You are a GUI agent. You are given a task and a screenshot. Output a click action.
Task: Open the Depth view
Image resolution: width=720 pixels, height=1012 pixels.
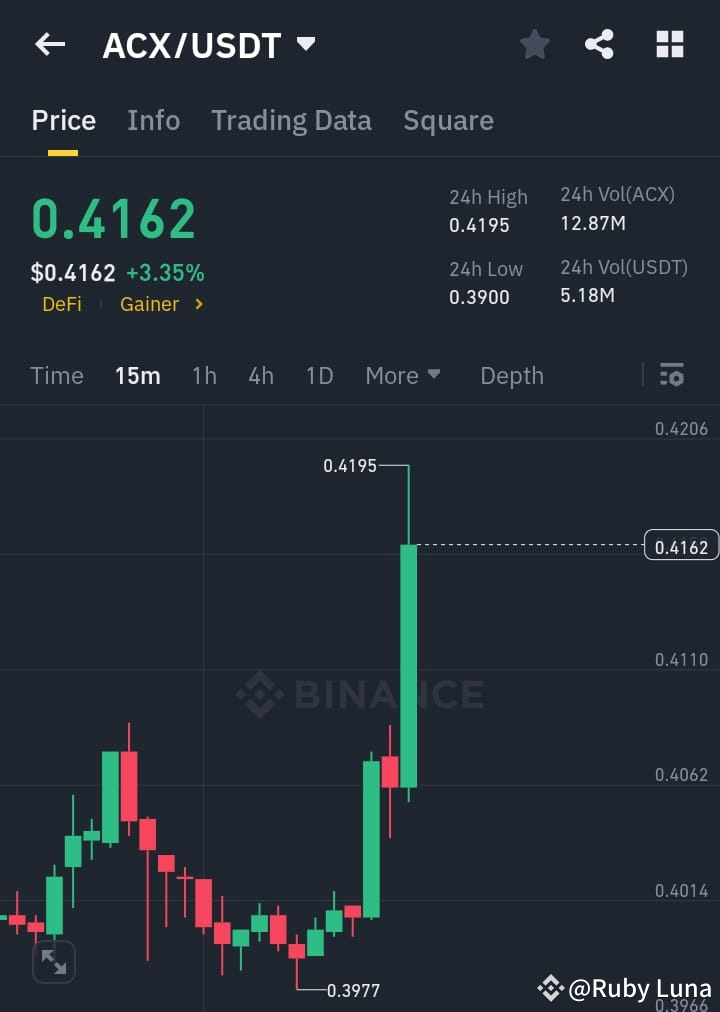[x=511, y=375]
